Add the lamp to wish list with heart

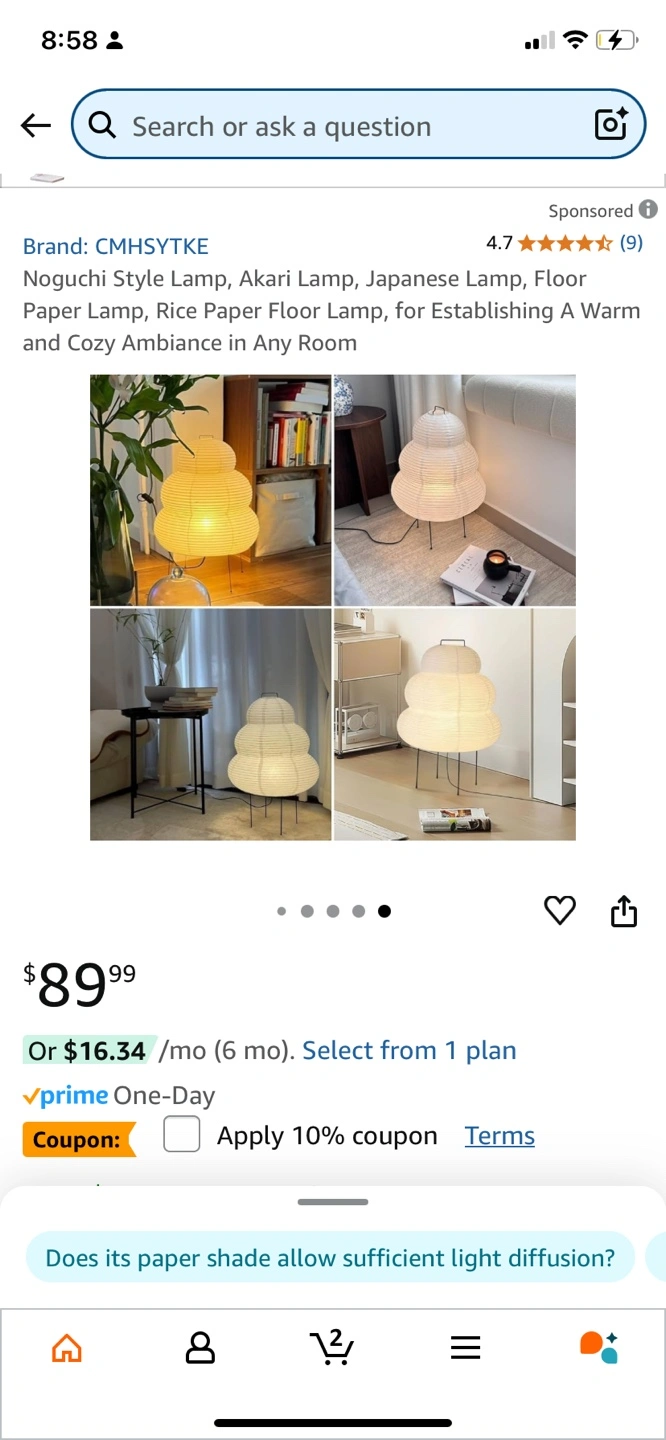pyautogui.click(x=560, y=910)
